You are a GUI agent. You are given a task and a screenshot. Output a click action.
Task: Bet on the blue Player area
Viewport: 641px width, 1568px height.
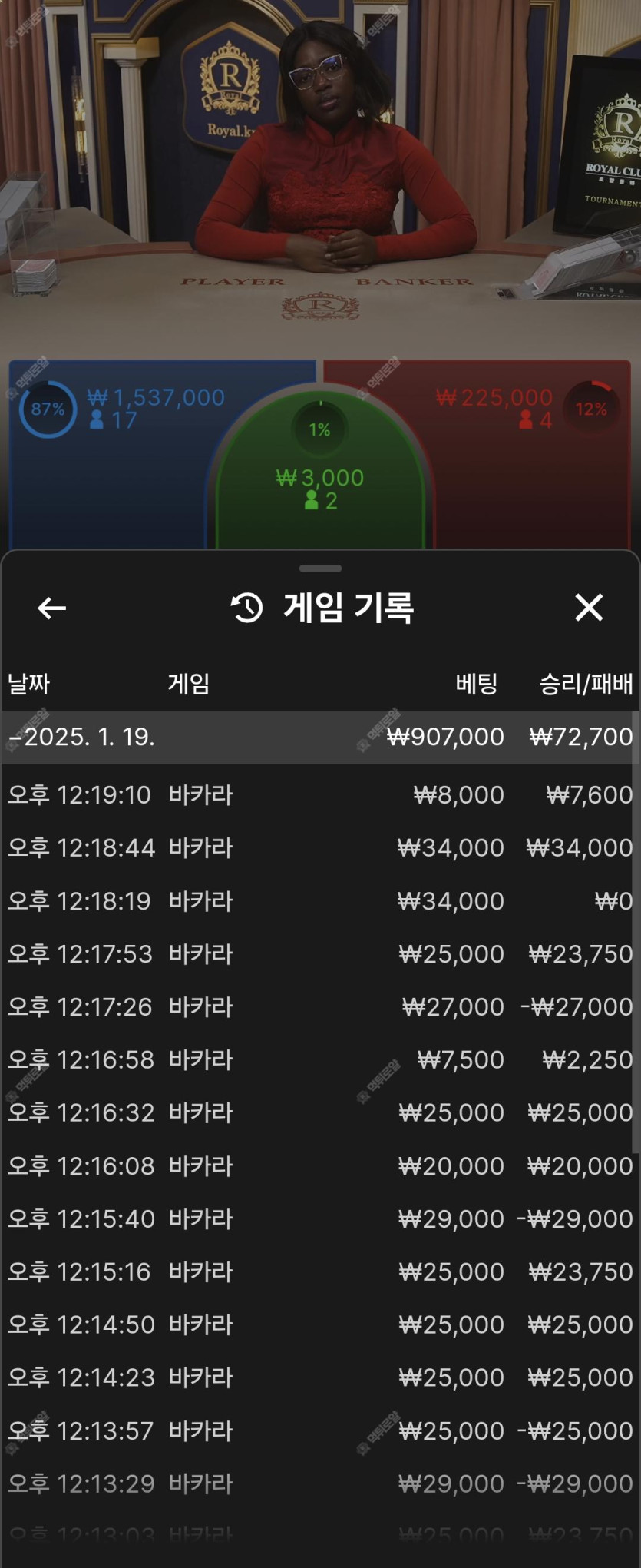[107, 476]
